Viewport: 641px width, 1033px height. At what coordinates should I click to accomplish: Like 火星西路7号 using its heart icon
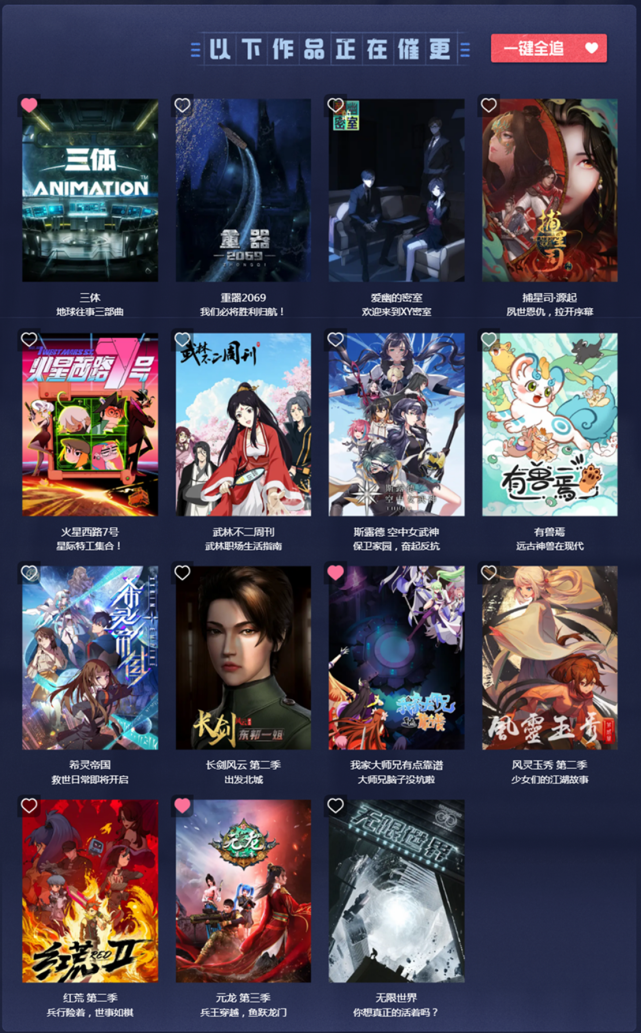(x=30, y=339)
